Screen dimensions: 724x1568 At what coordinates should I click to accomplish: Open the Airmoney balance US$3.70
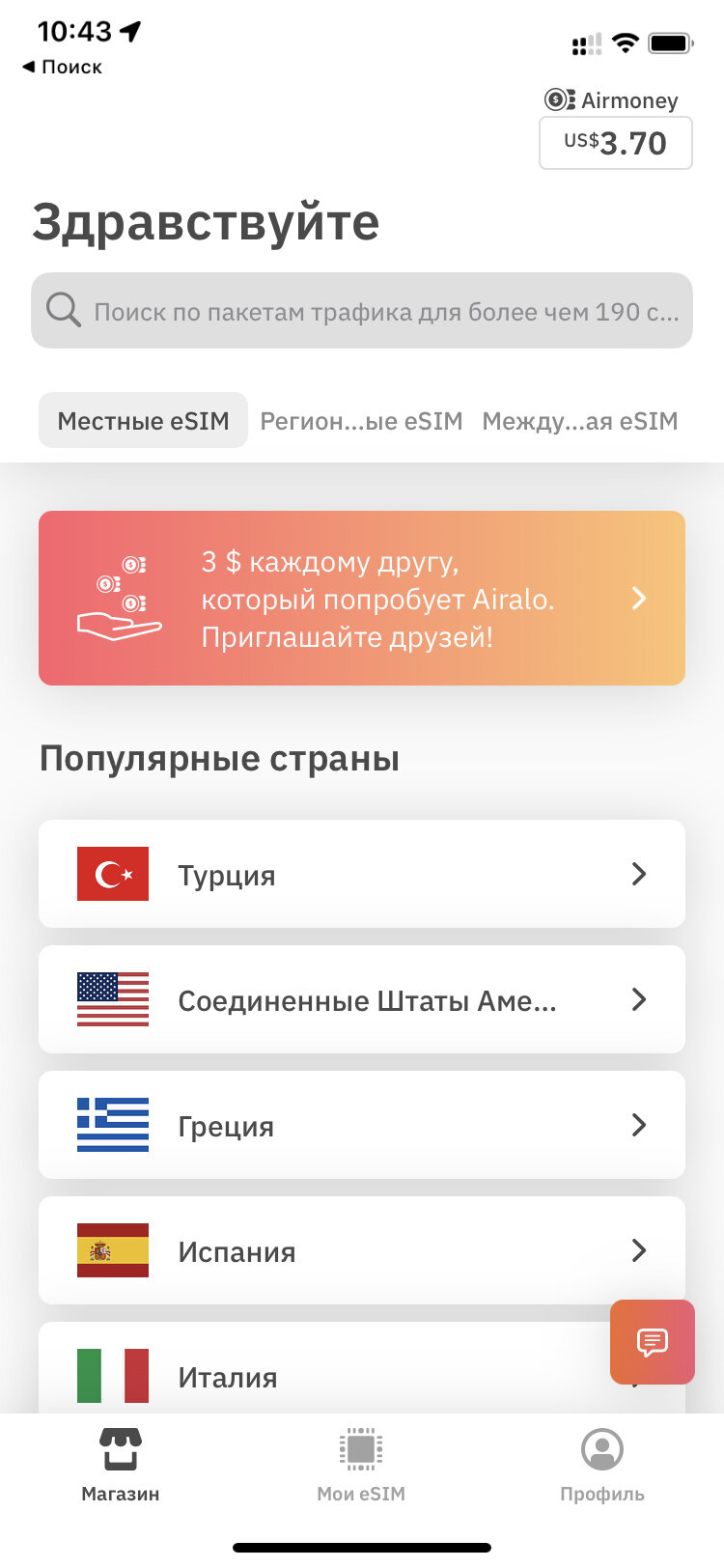click(x=616, y=143)
